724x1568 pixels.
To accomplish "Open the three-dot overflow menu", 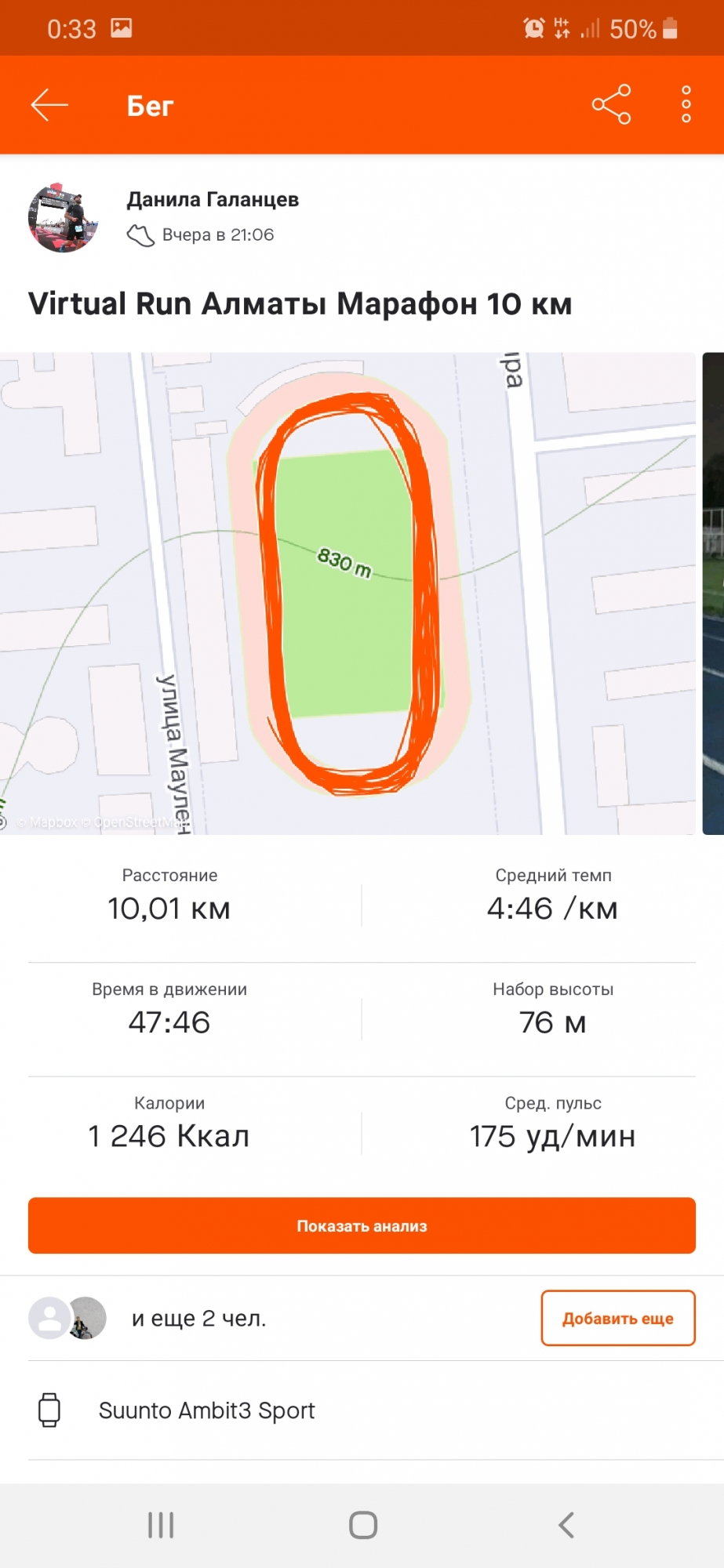I will [x=686, y=104].
